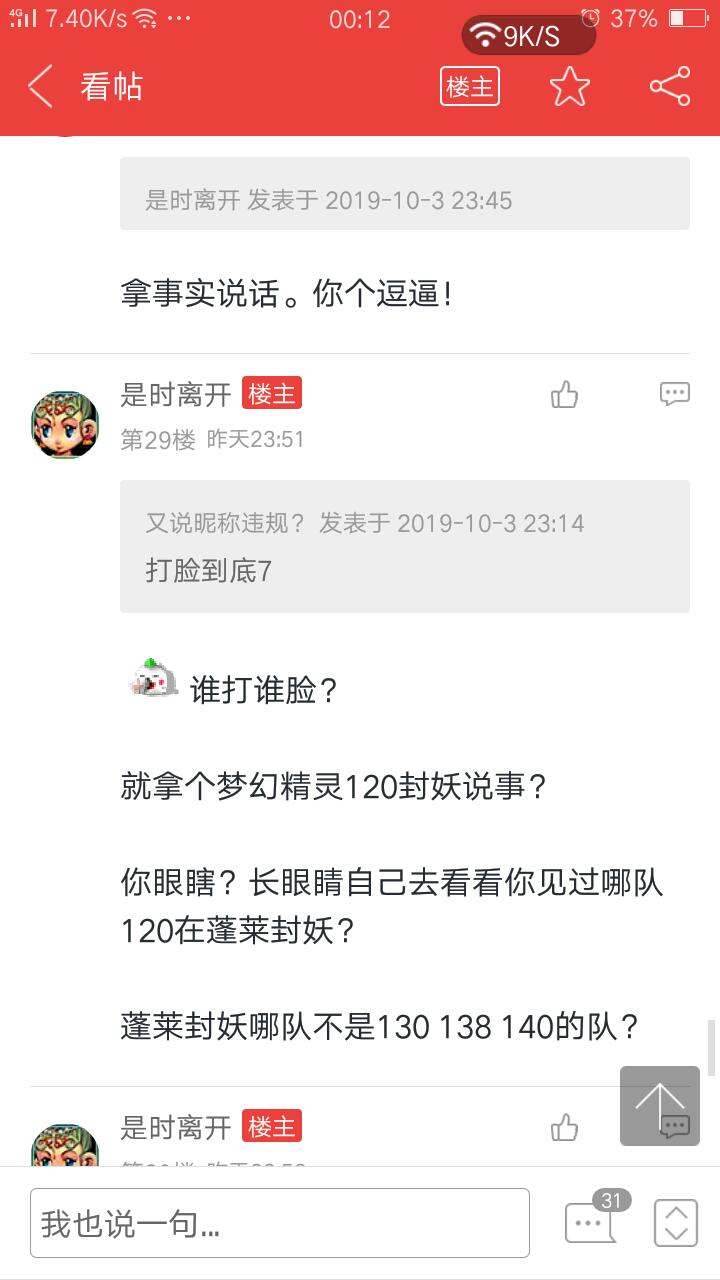This screenshot has width=720, height=1280.
Task: Share this thread
Action: tap(669, 87)
